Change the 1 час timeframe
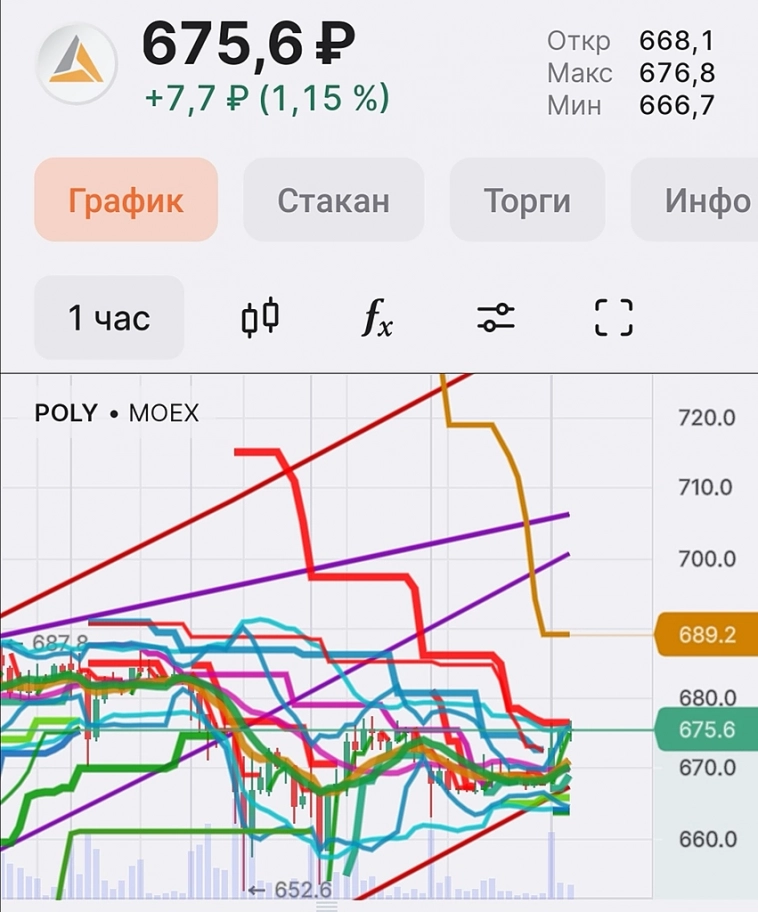 point(109,318)
